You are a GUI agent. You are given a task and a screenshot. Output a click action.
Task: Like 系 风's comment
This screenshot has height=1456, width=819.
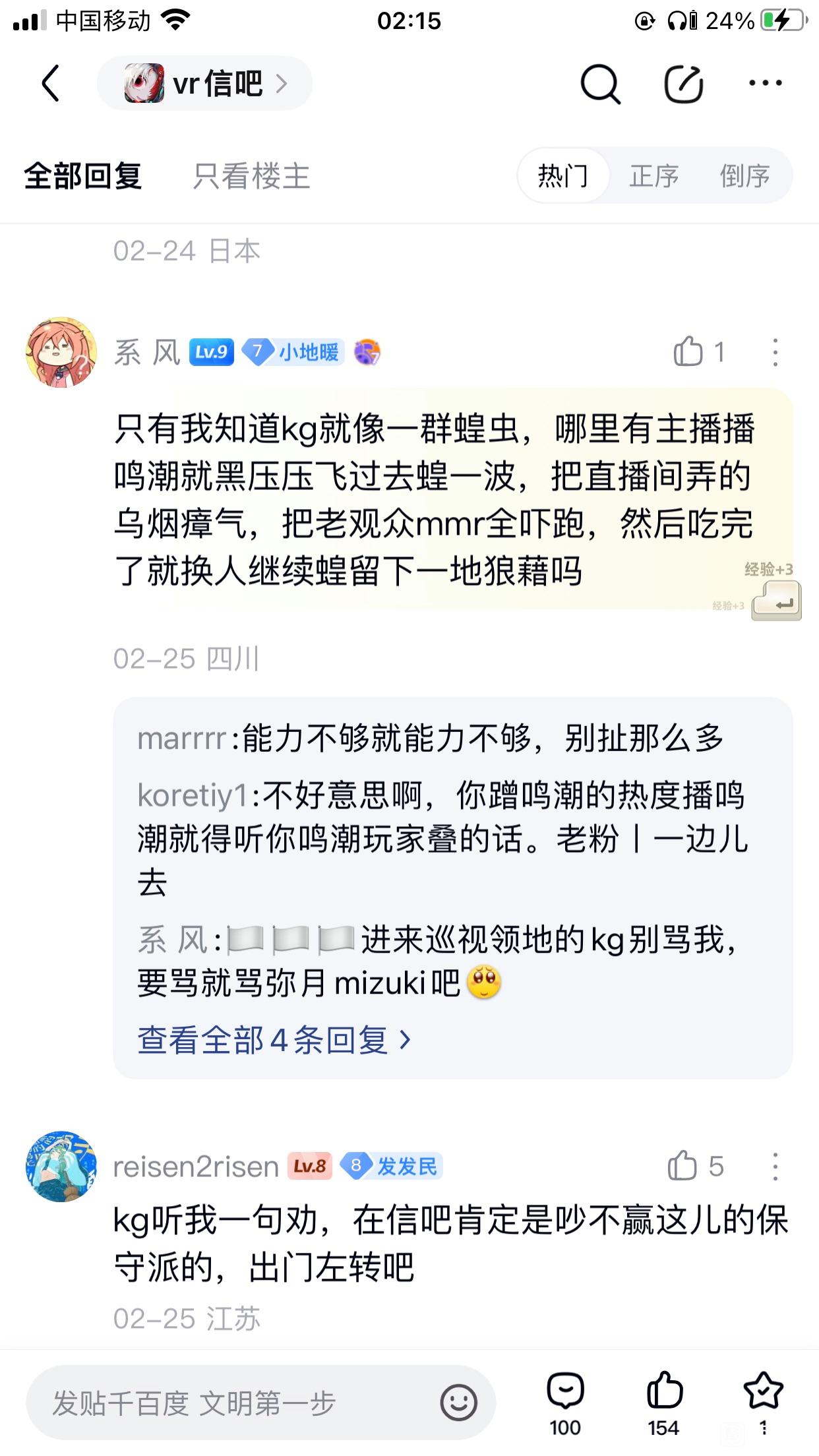tap(688, 351)
